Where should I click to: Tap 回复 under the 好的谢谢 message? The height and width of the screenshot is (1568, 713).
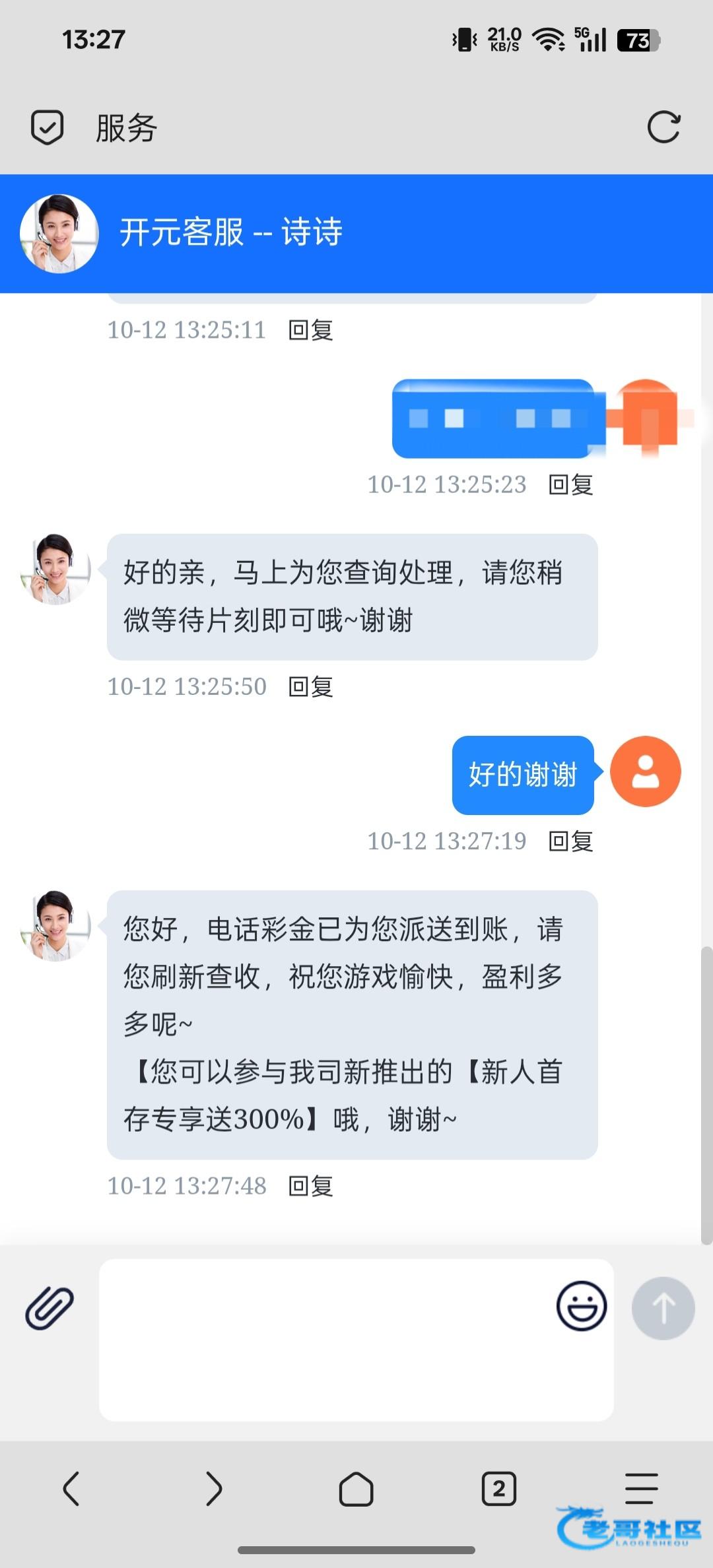tap(571, 841)
